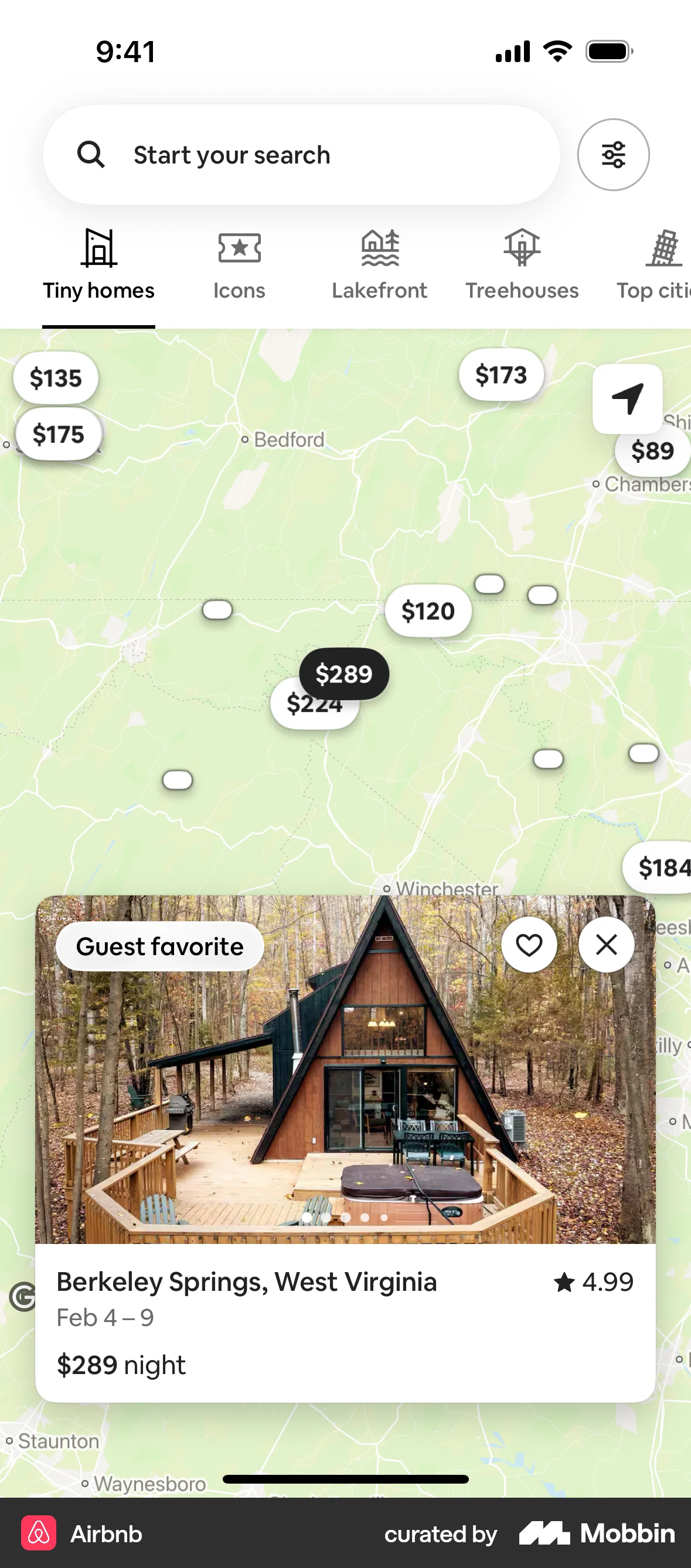Click the magnifying glass search icon

point(91,155)
